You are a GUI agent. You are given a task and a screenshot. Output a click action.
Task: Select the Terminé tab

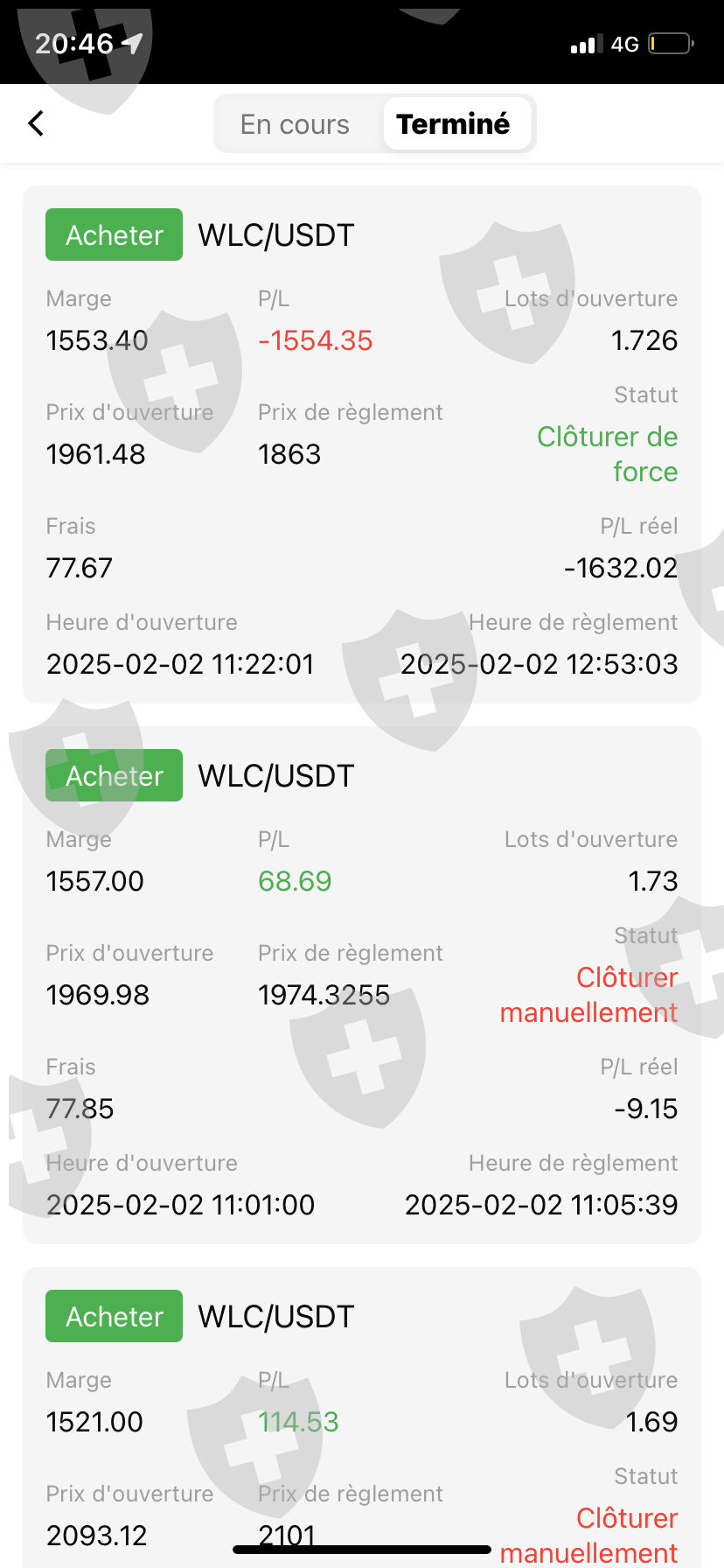(453, 124)
